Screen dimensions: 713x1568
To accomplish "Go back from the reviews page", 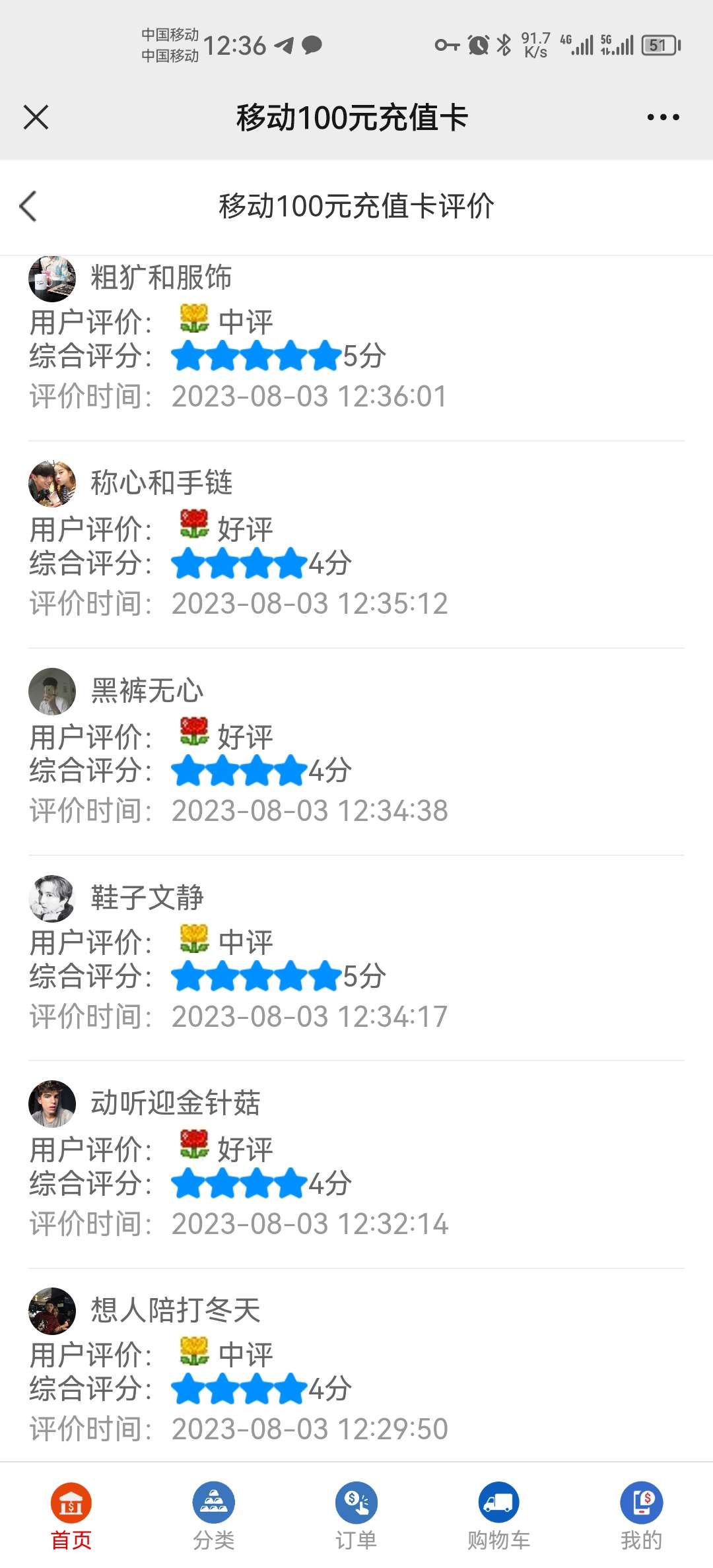I will pyautogui.click(x=28, y=207).
